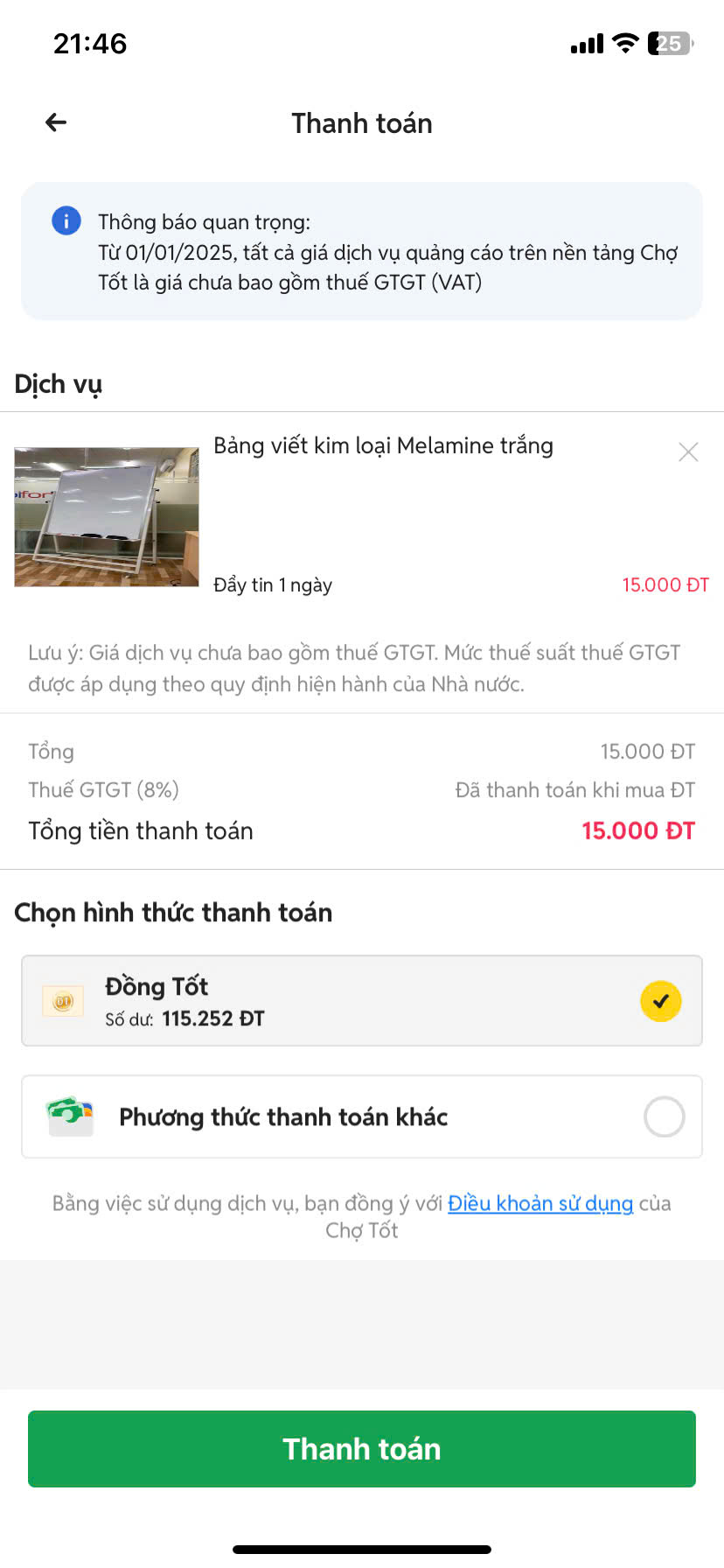Confirm payment with the green Thanh toán button
The height and width of the screenshot is (1568, 724).
click(362, 1449)
